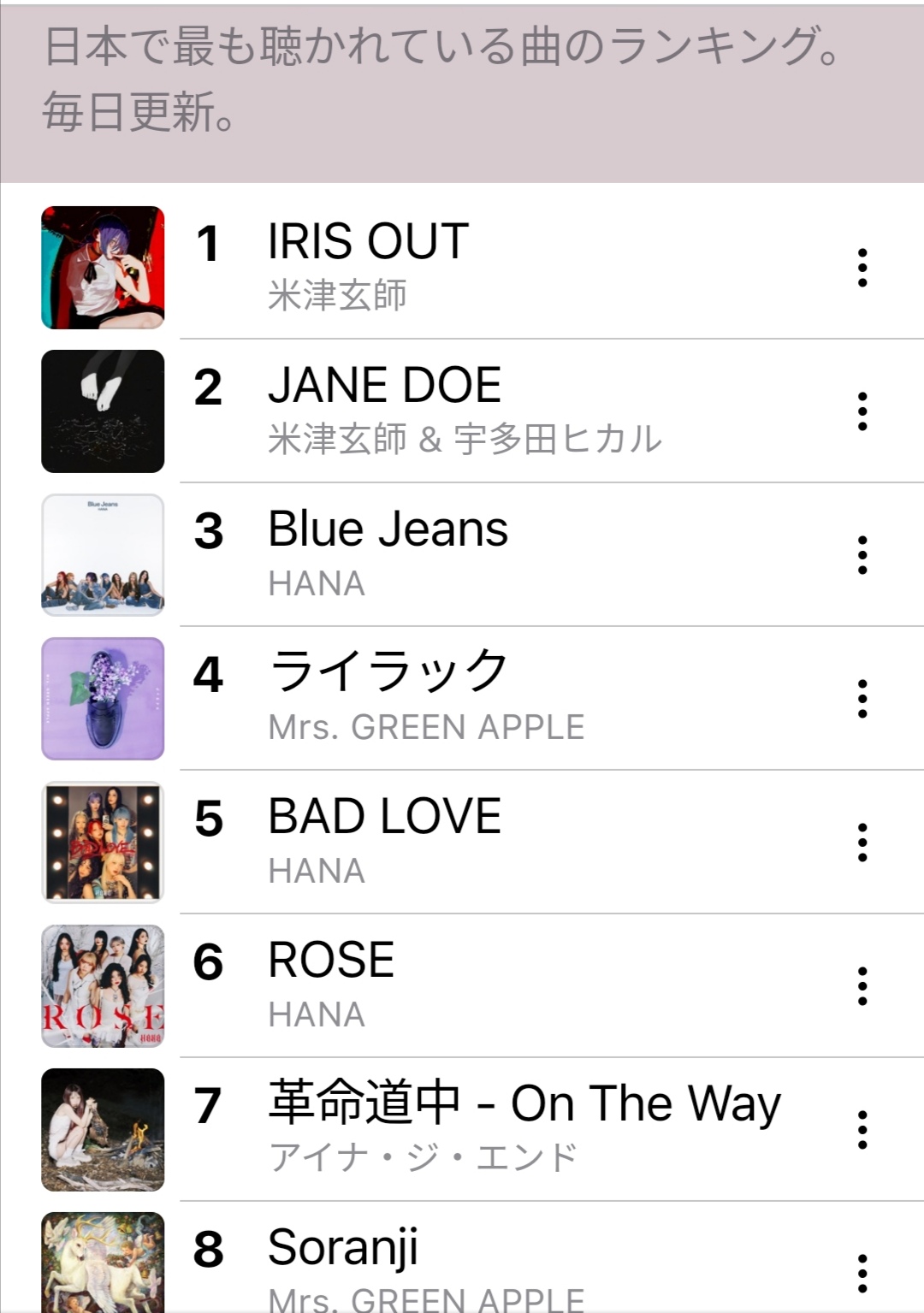The width and height of the screenshot is (924, 1313).
Task: Show options for Blue Jeans
Action: pos(862,555)
